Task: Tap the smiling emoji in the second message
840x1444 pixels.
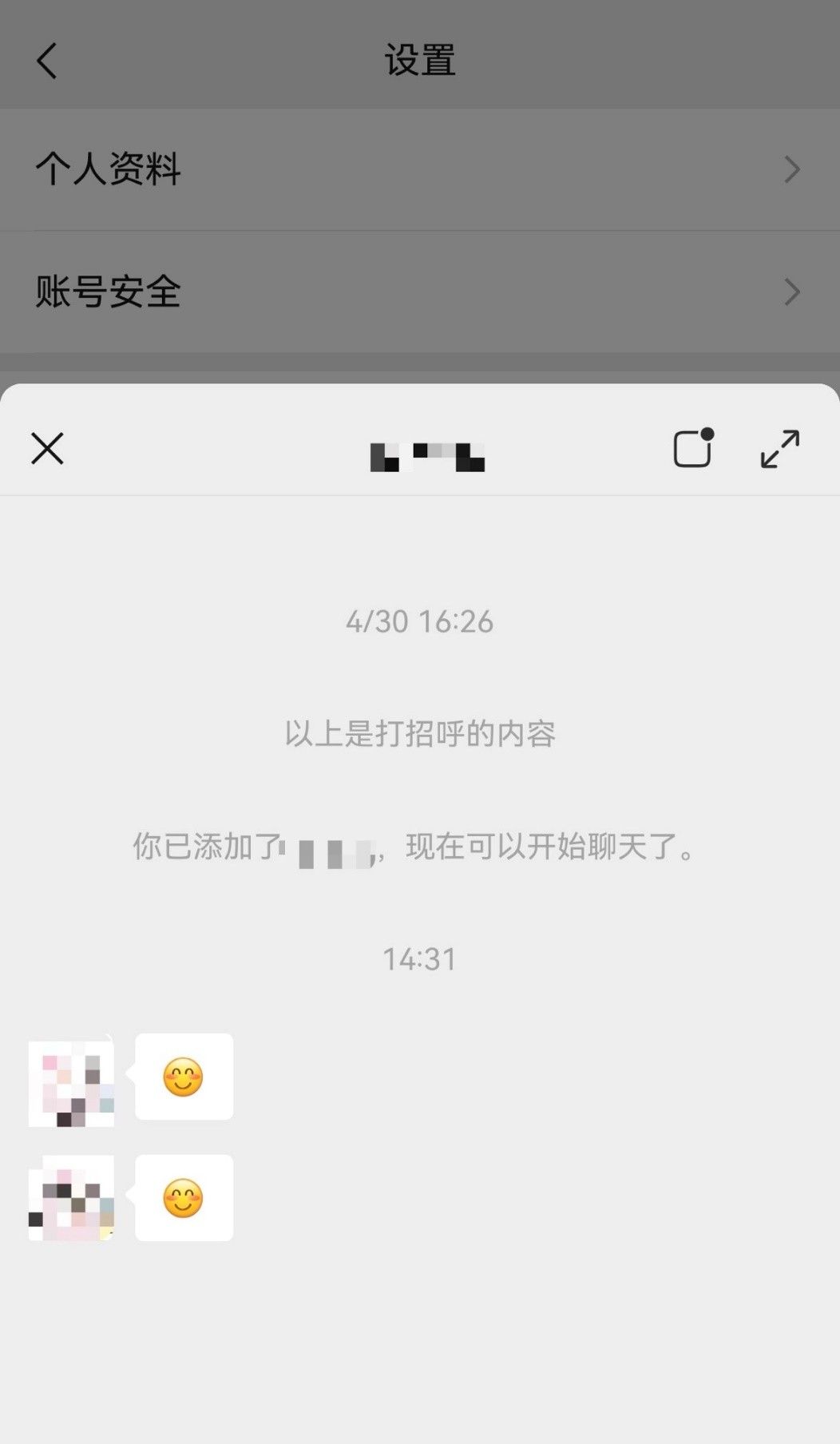Action: point(184,1197)
